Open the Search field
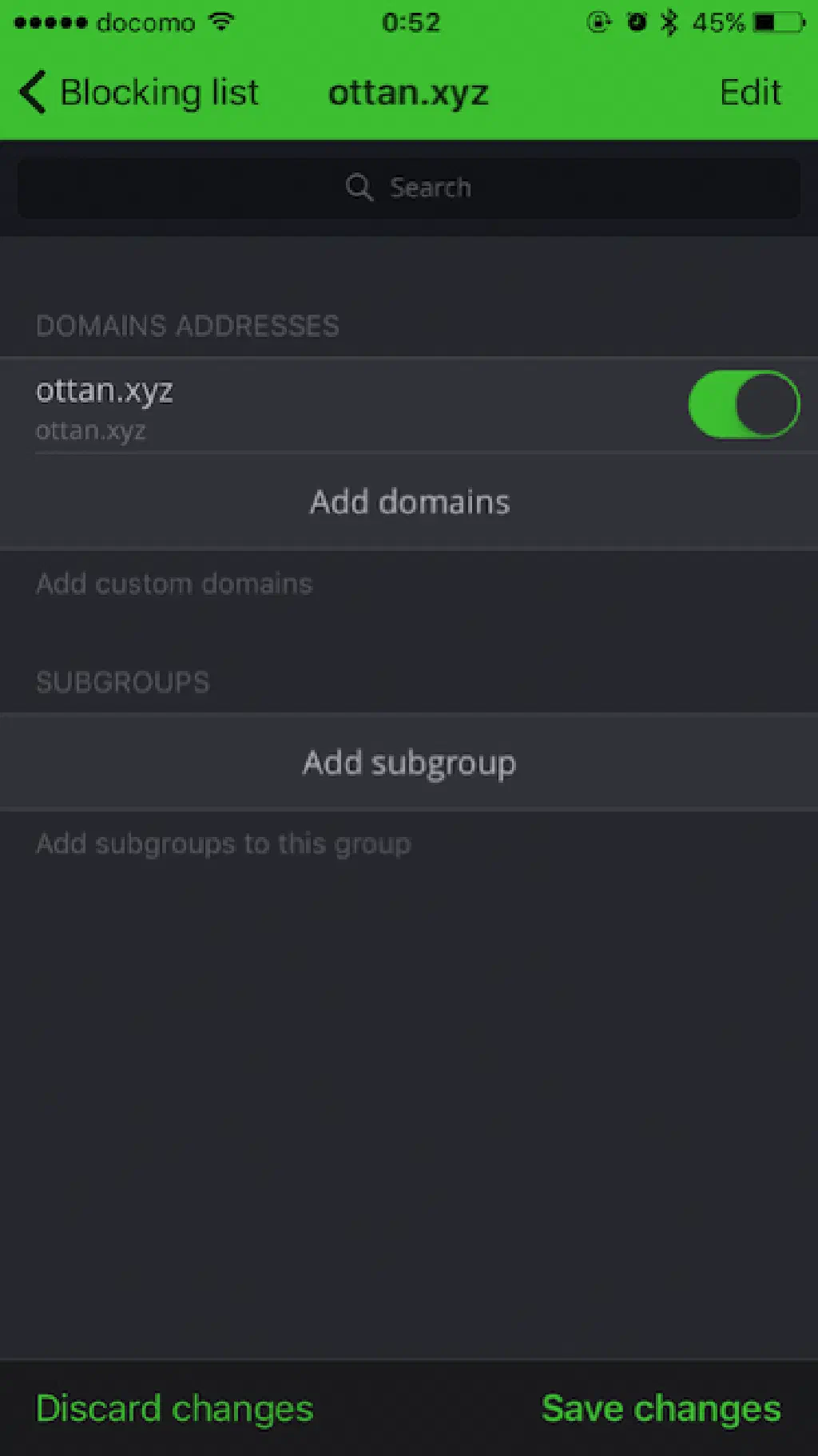818x1456 pixels. [408, 188]
